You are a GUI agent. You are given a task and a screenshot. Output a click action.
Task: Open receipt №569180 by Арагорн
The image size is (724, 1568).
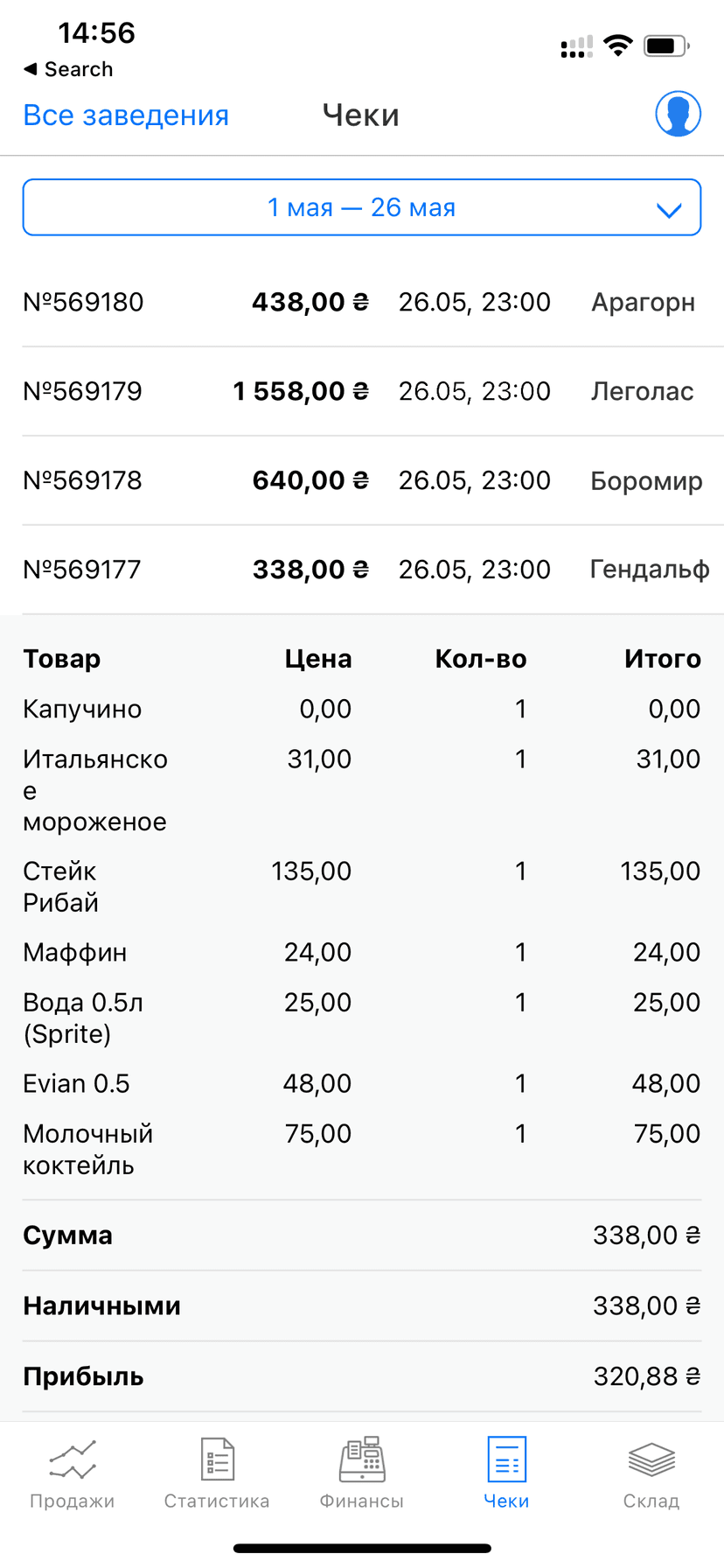(x=362, y=303)
